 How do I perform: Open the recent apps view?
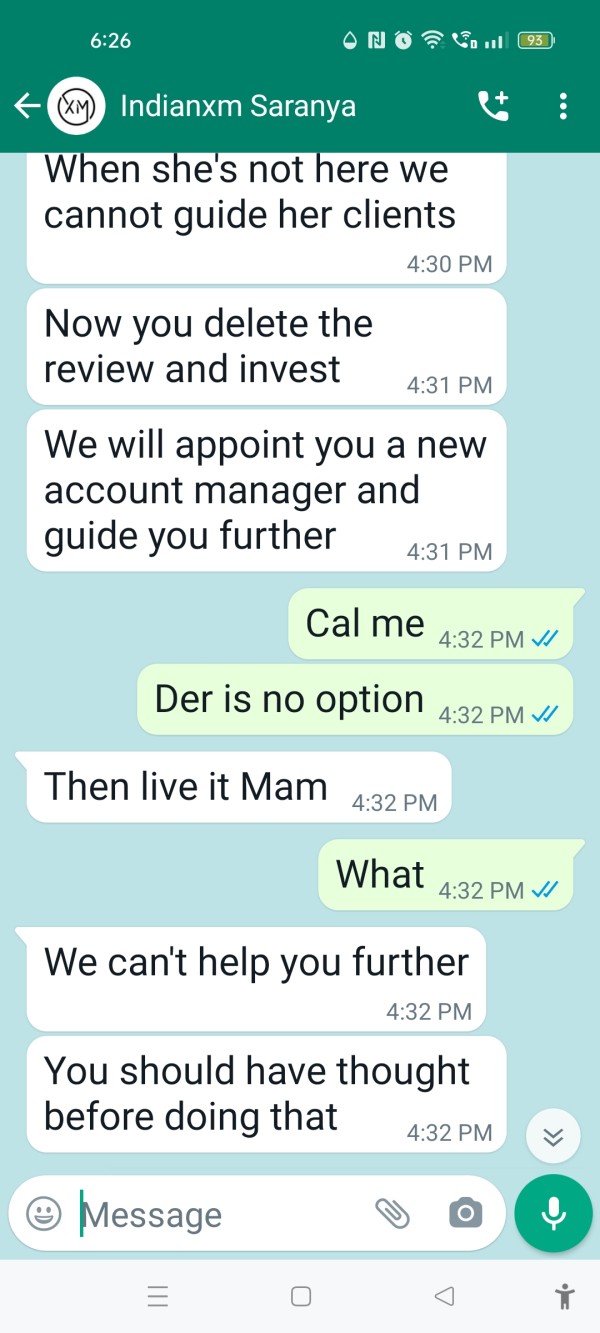point(158,1297)
